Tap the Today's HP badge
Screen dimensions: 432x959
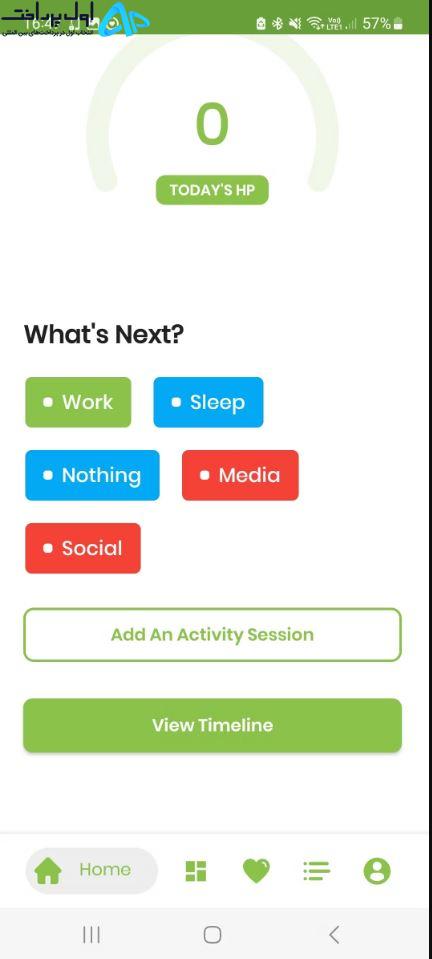(212, 190)
